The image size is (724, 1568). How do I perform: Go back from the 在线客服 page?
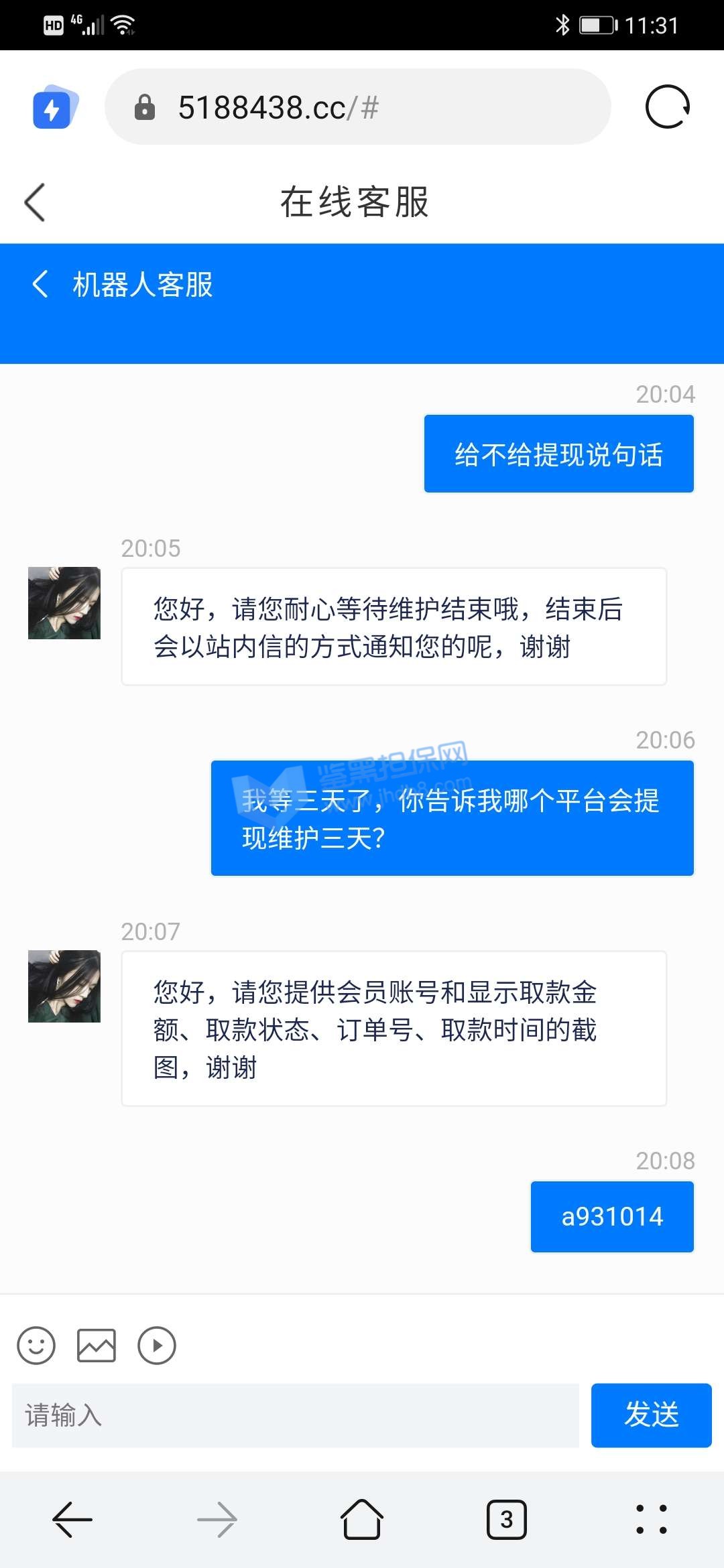tap(35, 202)
